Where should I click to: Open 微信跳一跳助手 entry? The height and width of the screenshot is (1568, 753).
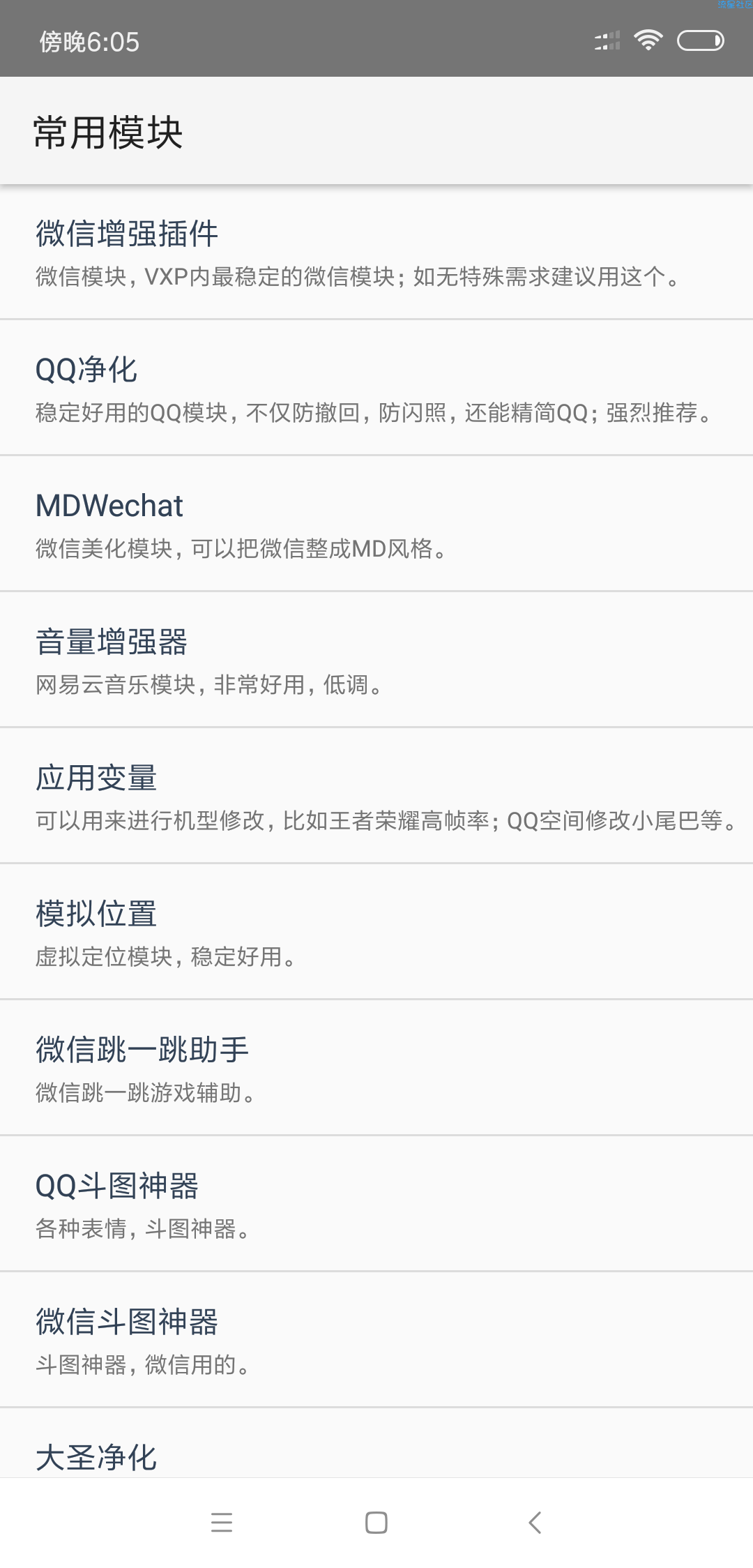coord(376,1069)
